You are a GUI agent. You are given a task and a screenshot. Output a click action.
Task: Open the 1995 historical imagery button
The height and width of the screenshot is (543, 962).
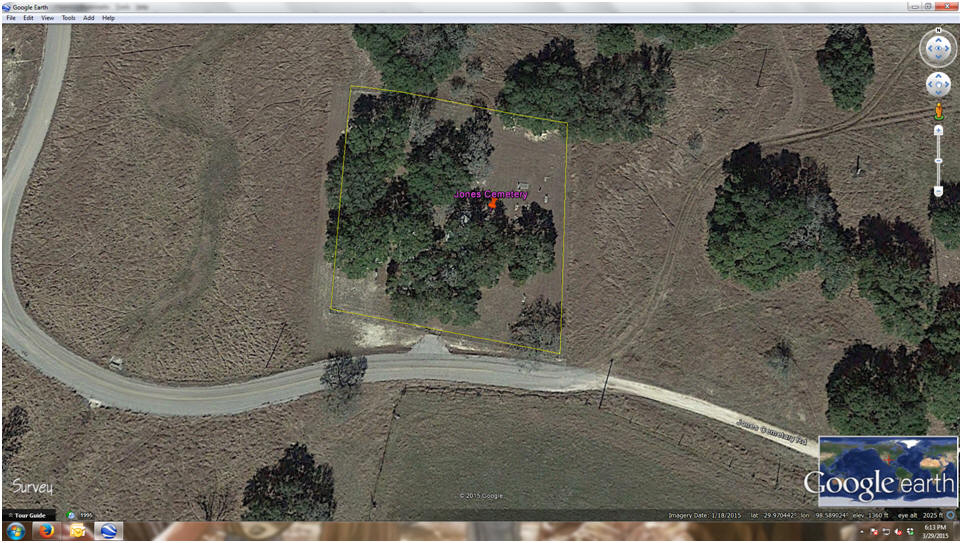tap(80, 515)
